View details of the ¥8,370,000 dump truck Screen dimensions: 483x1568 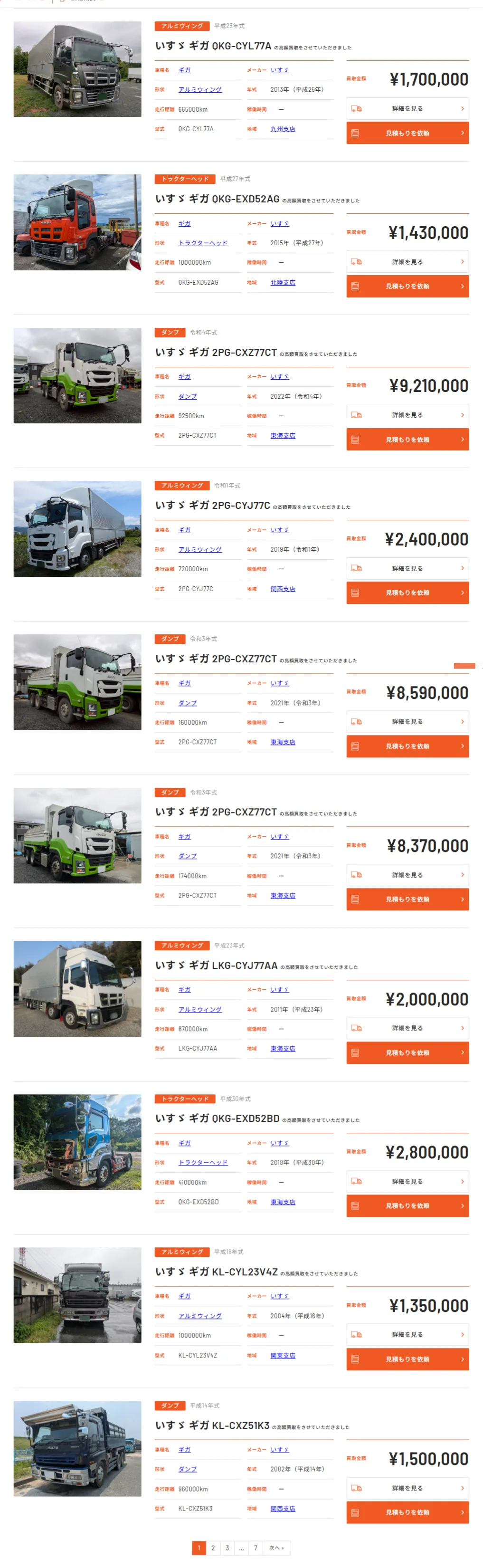(x=407, y=875)
